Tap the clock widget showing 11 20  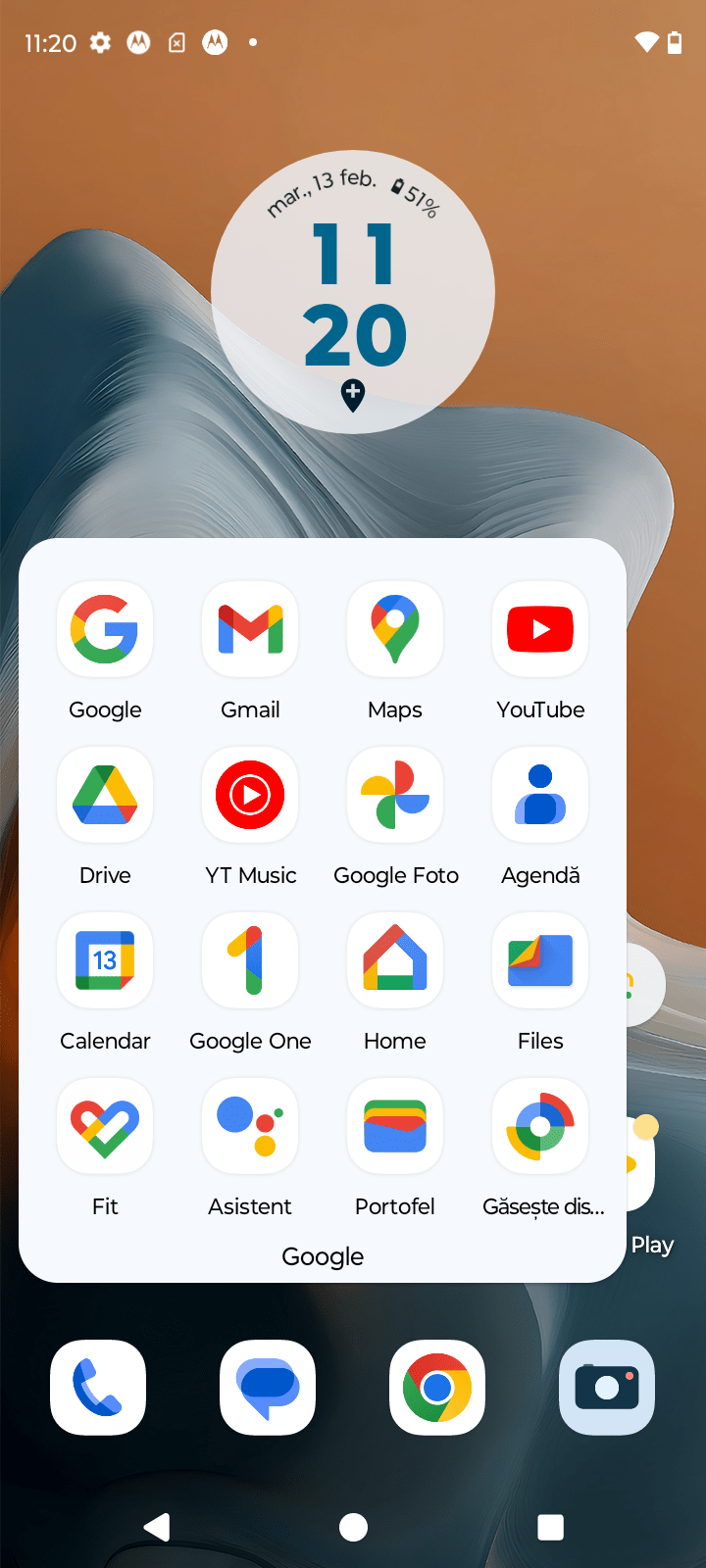click(353, 292)
